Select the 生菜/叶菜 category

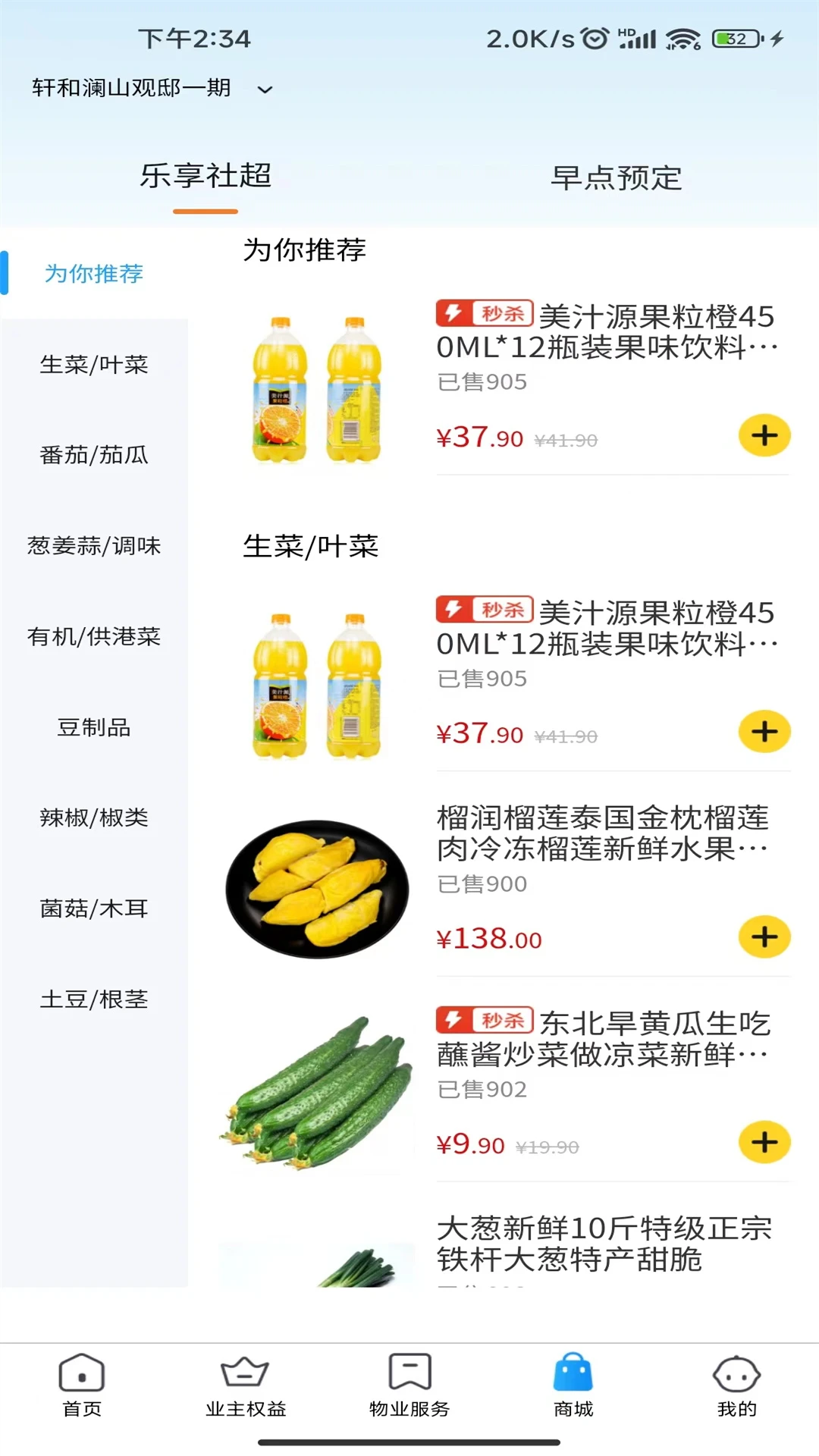tap(93, 365)
